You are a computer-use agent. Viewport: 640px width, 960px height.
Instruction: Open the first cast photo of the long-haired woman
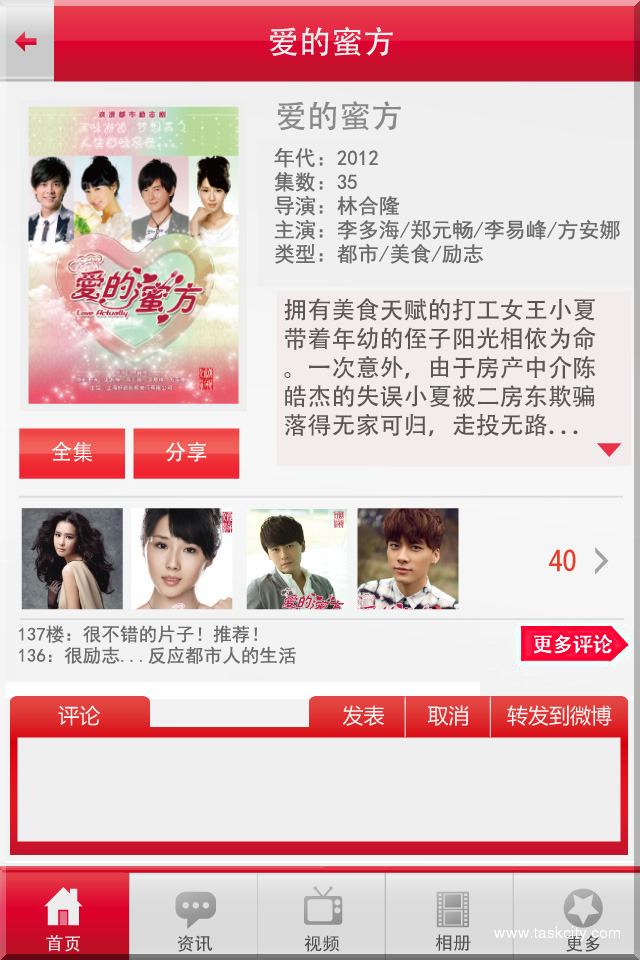point(72,559)
